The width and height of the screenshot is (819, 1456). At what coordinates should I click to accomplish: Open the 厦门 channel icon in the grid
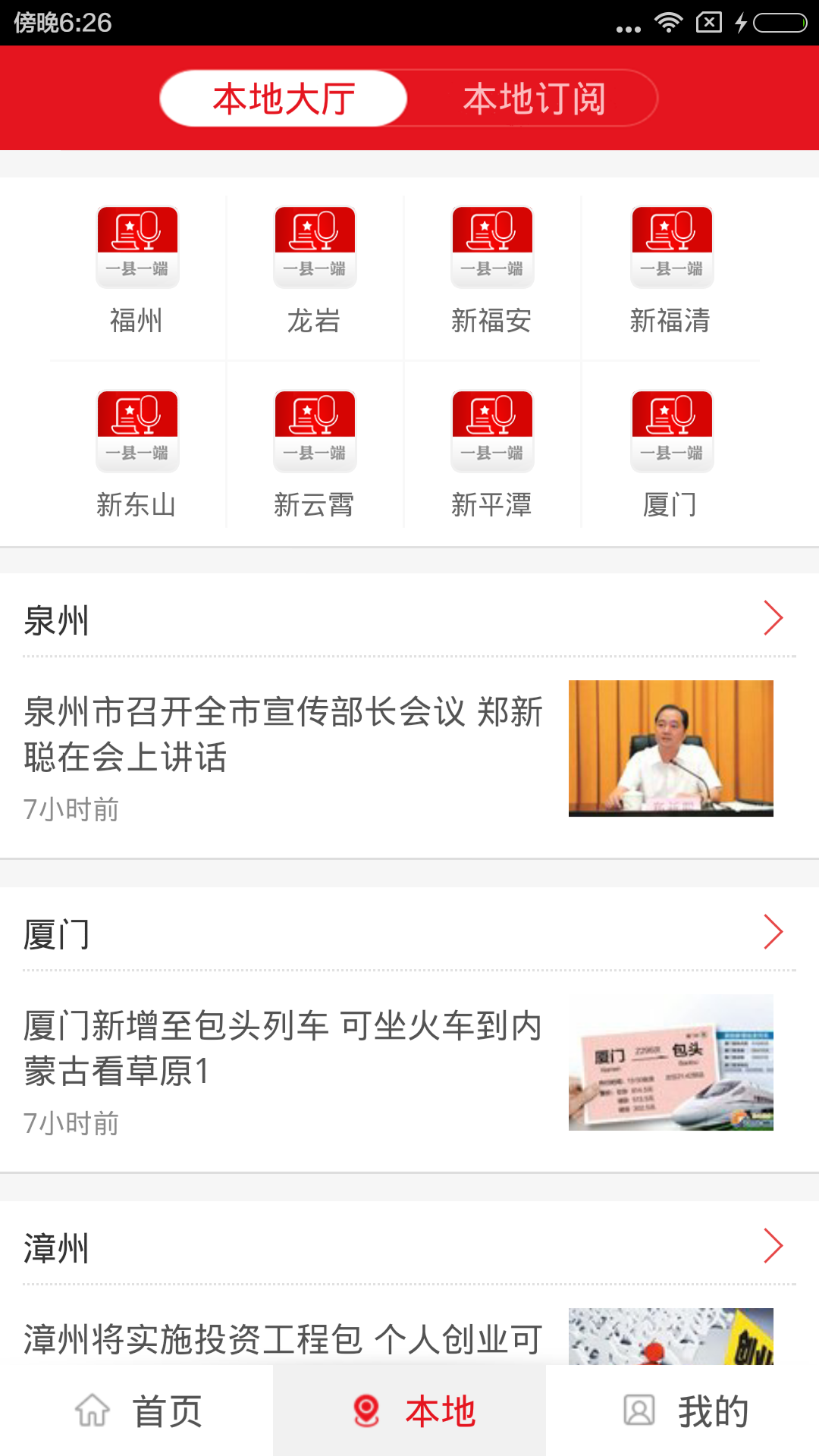[x=670, y=429]
